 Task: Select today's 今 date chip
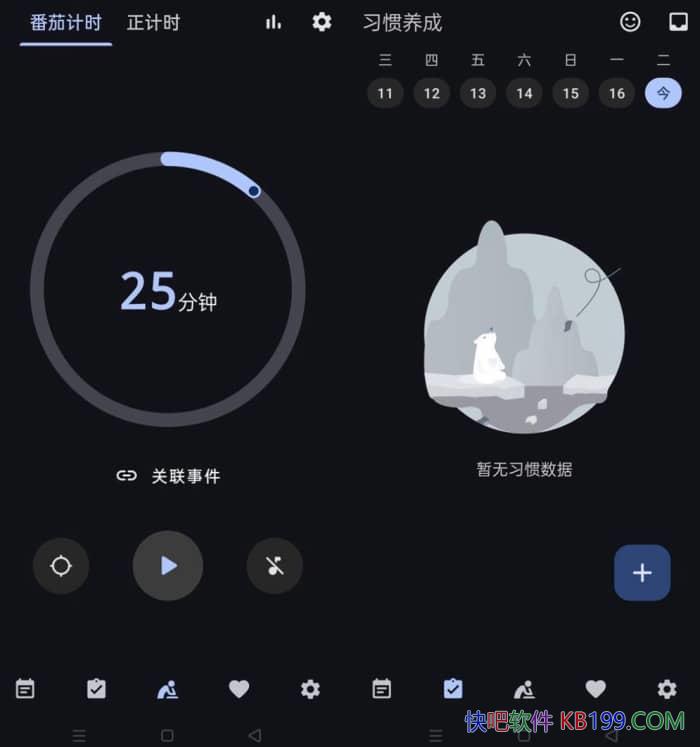(x=663, y=93)
